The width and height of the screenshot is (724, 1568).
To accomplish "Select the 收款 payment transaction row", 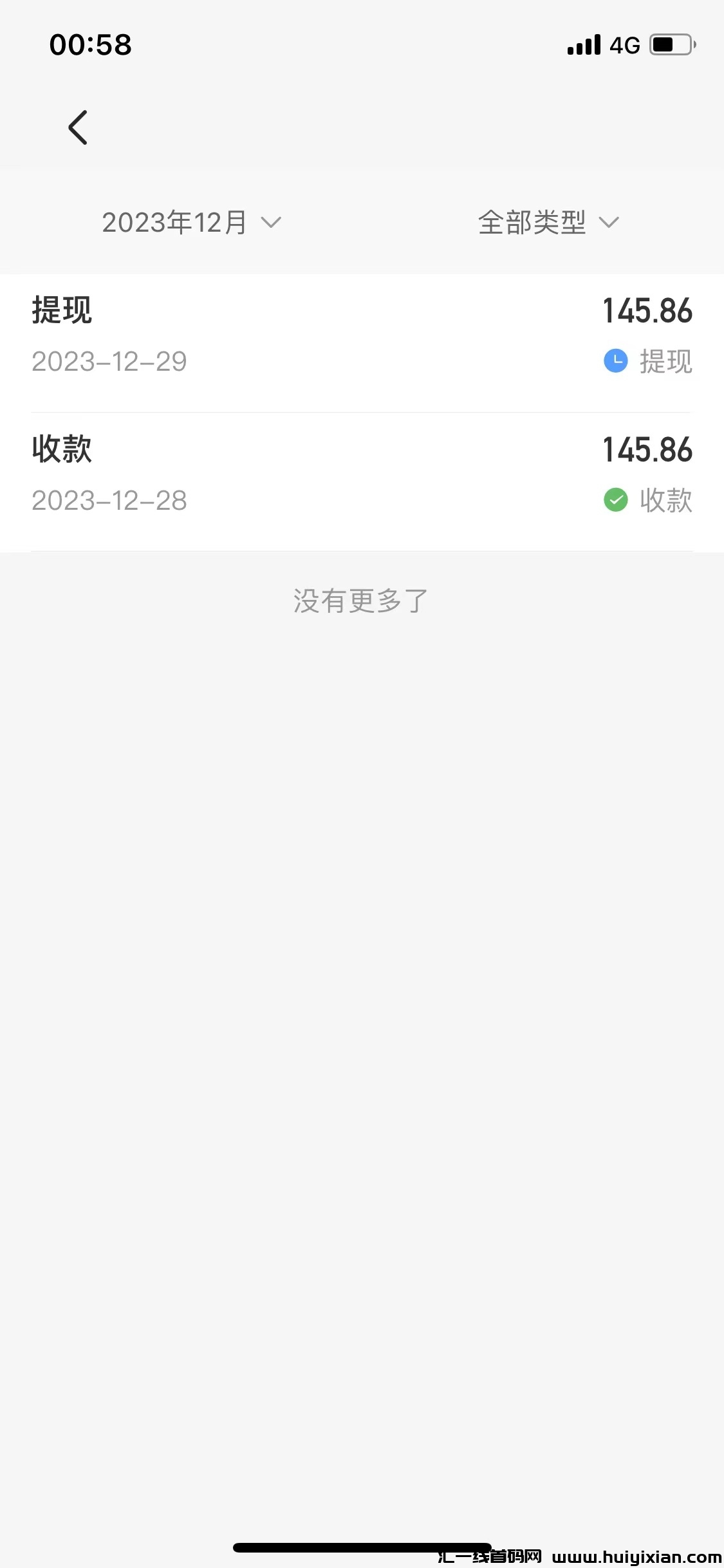I will [x=360, y=473].
